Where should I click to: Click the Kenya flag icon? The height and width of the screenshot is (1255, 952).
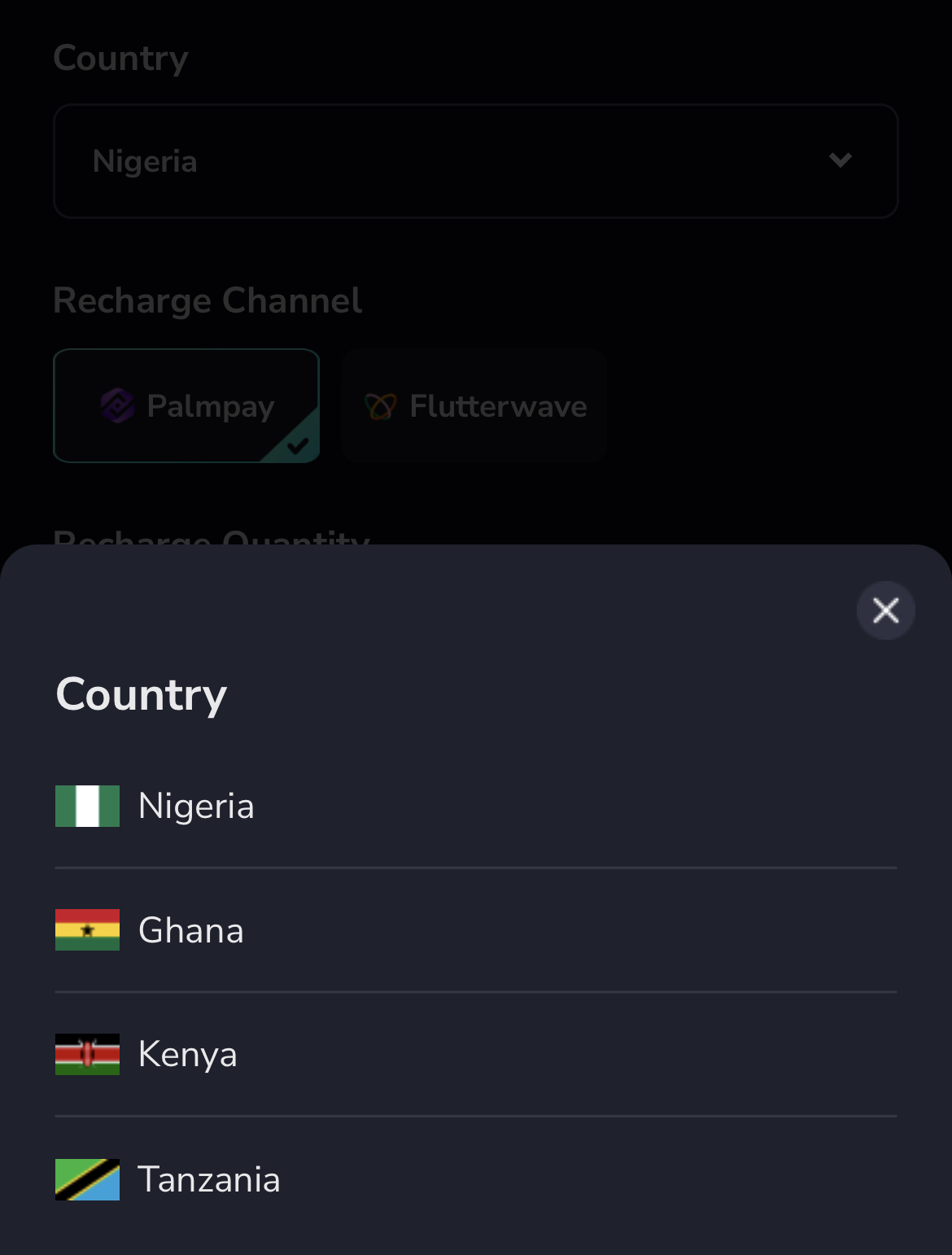87,1055
